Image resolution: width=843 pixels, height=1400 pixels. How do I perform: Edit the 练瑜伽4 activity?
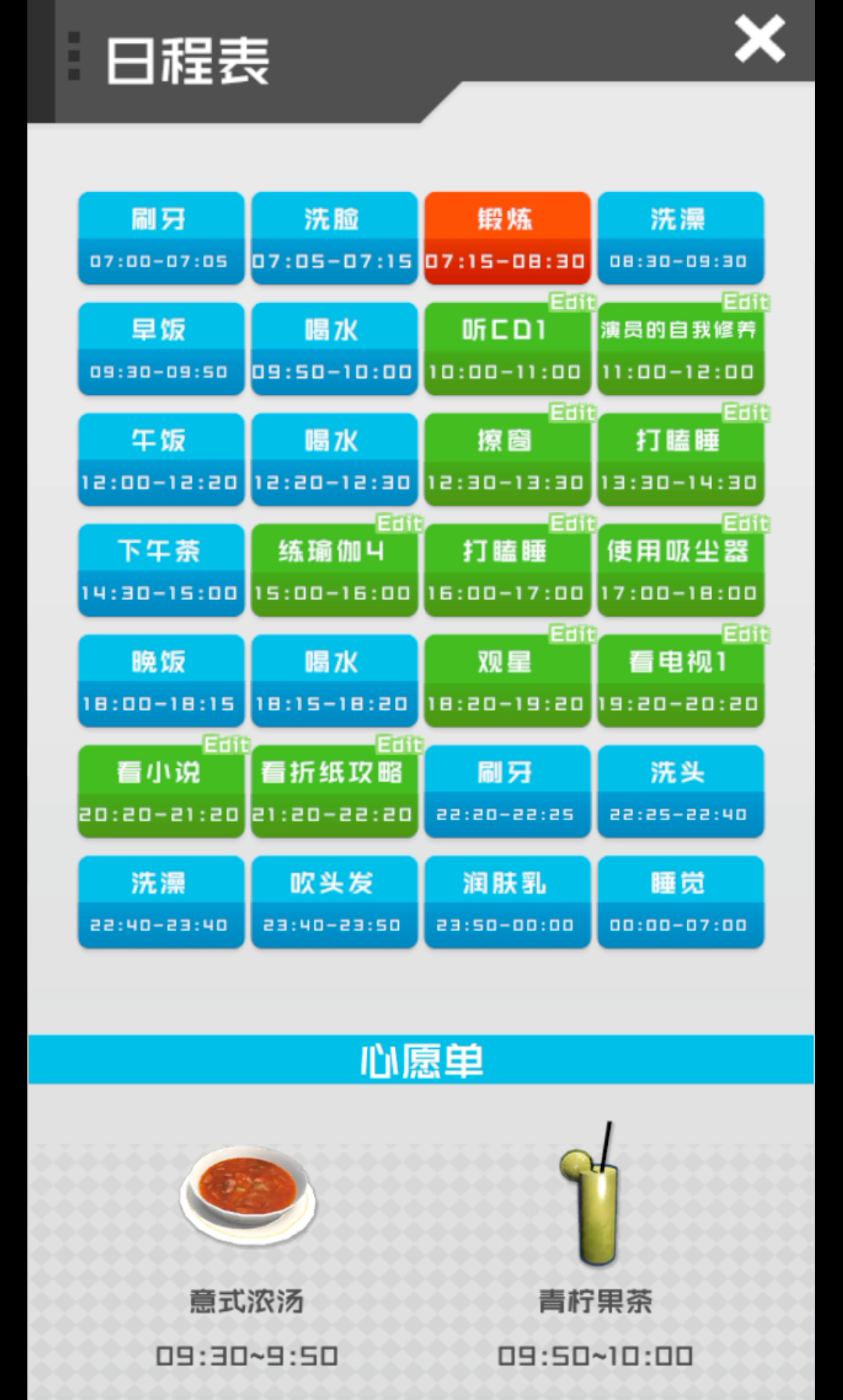point(334,570)
